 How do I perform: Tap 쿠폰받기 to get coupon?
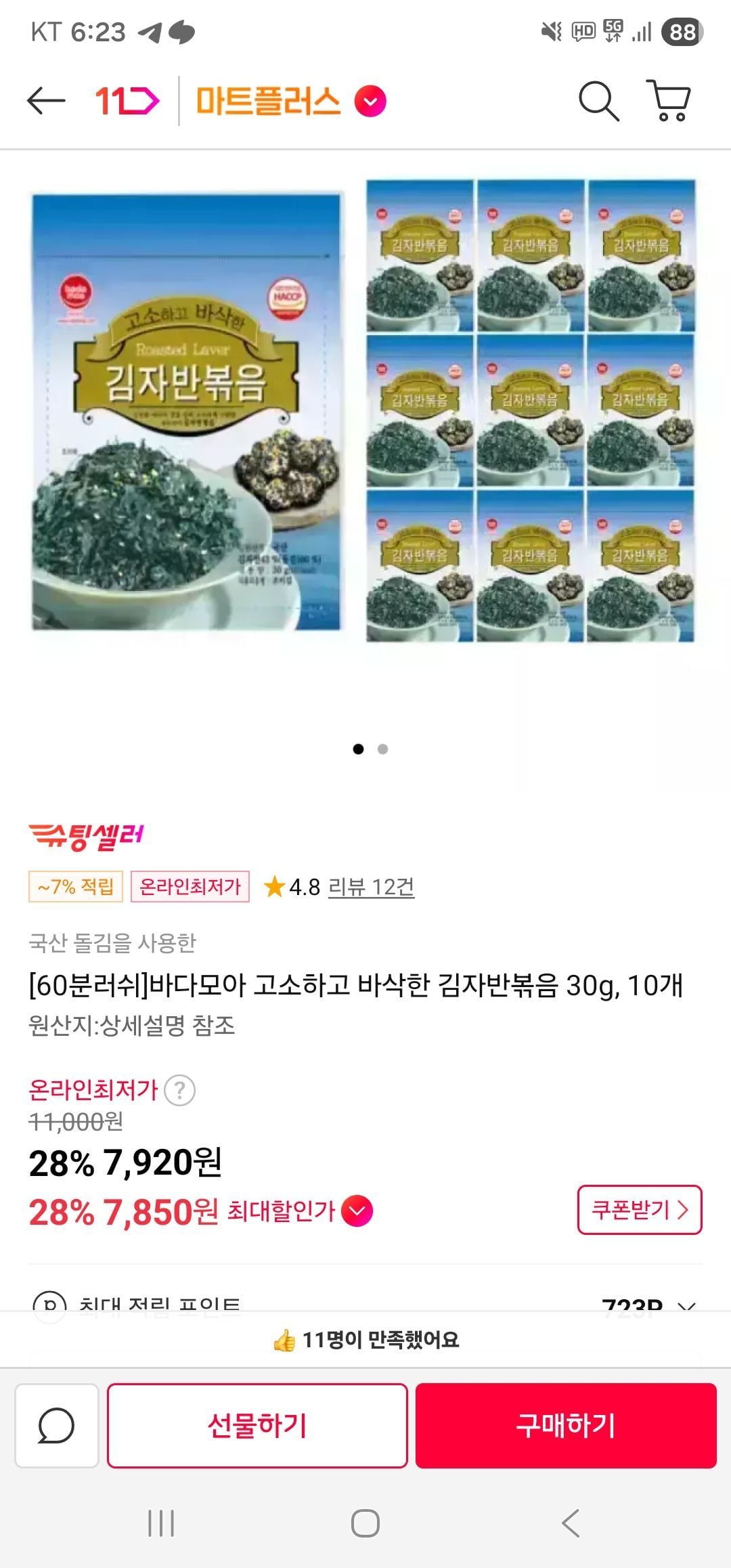tap(639, 1209)
